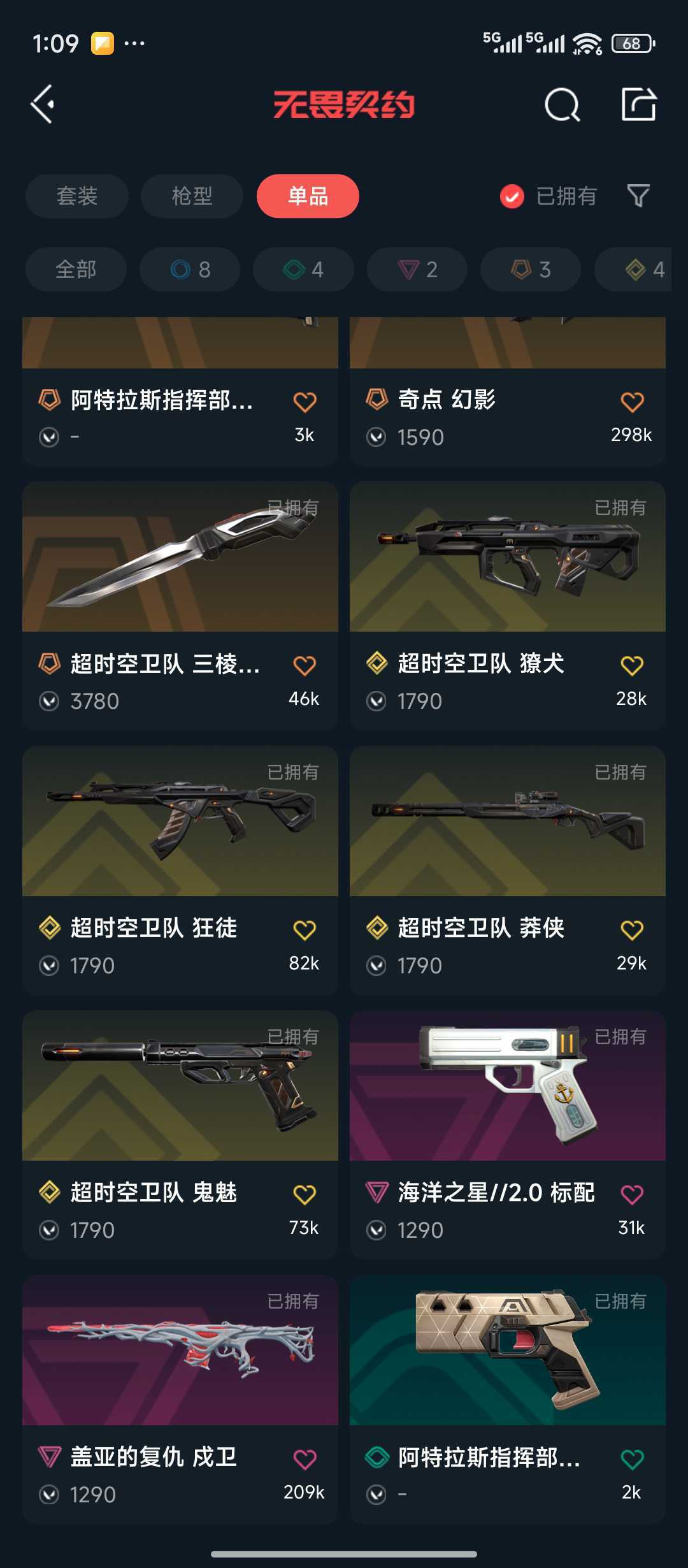
Task: Open the 超时空卫队 鬼魅 skin card
Action: [x=180, y=1135]
